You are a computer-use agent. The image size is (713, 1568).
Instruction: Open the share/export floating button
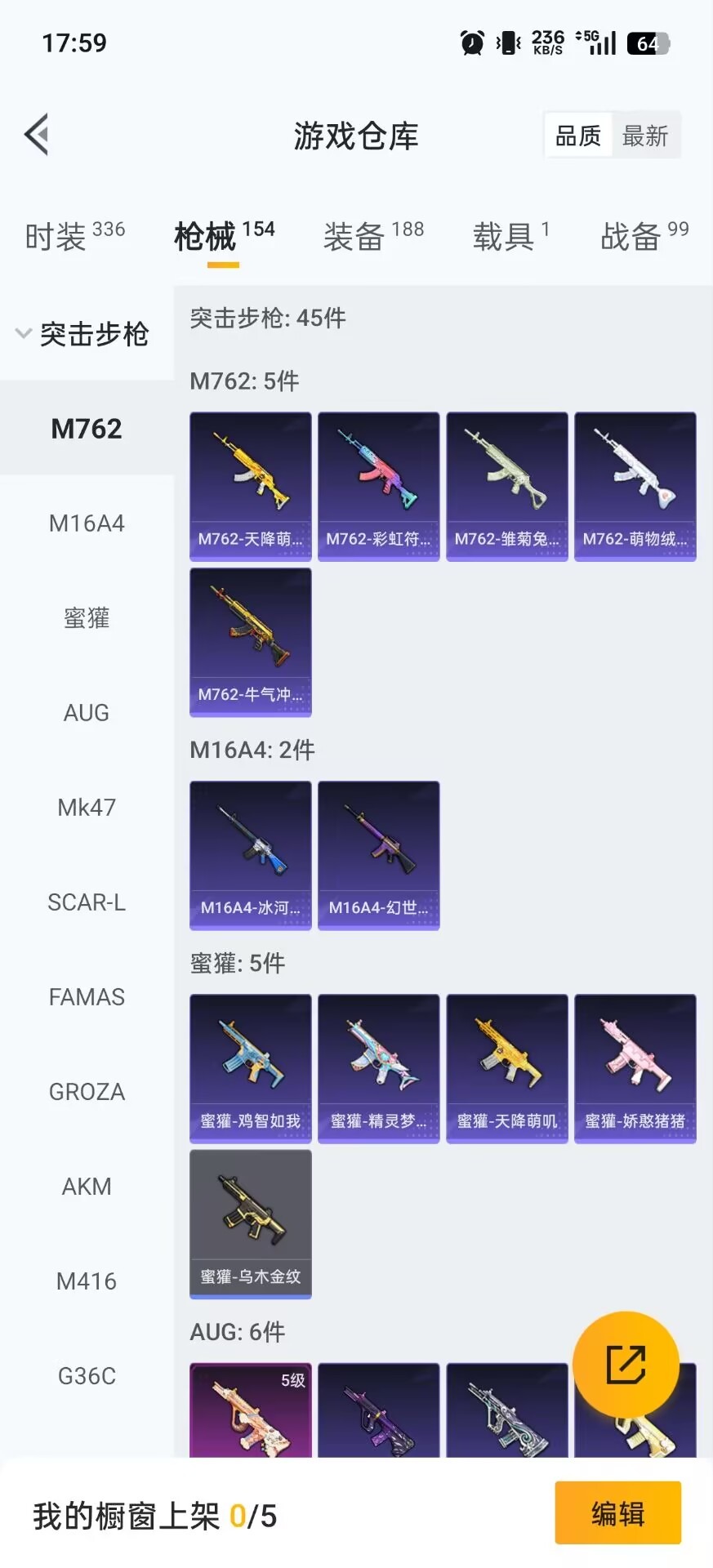pyautogui.click(x=625, y=1364)
